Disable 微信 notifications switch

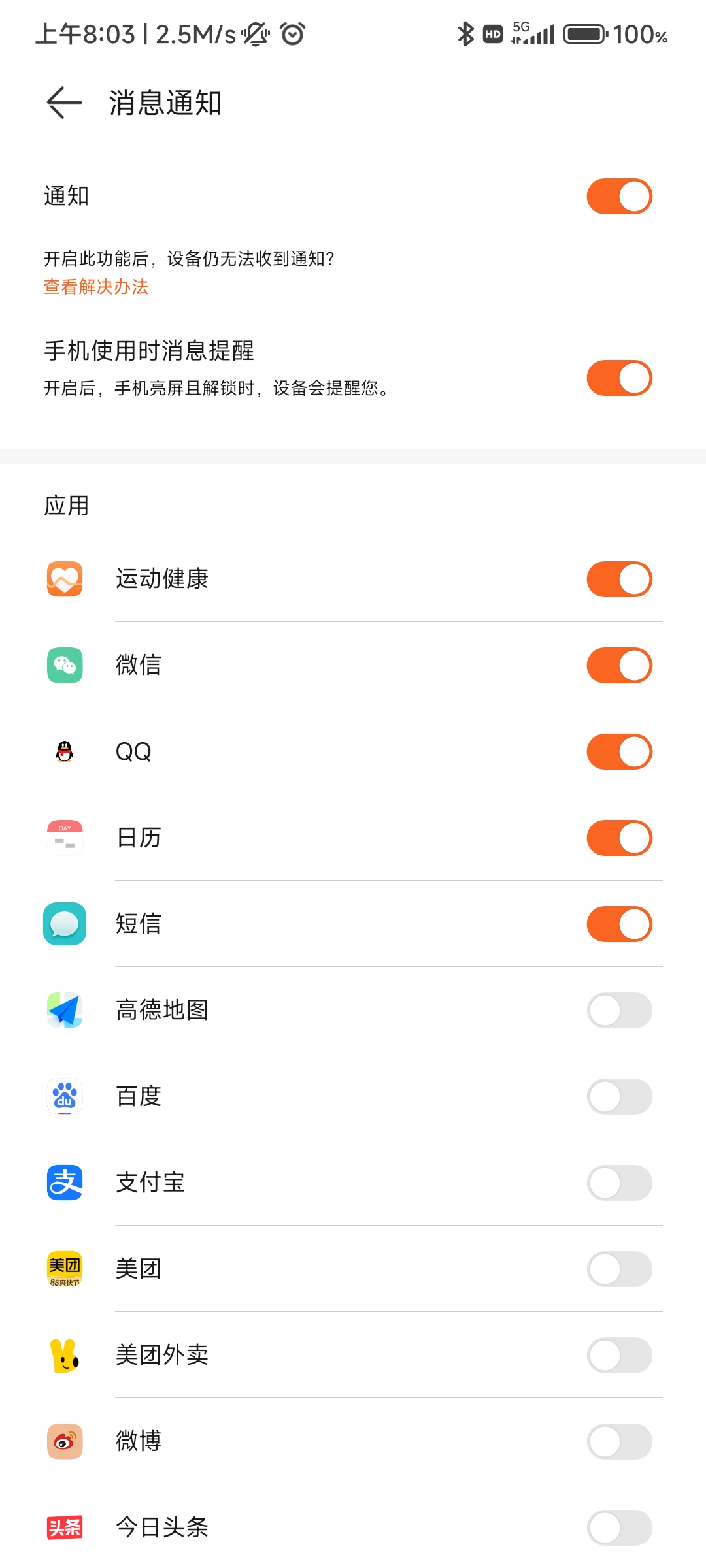click(x=619, y=666)
